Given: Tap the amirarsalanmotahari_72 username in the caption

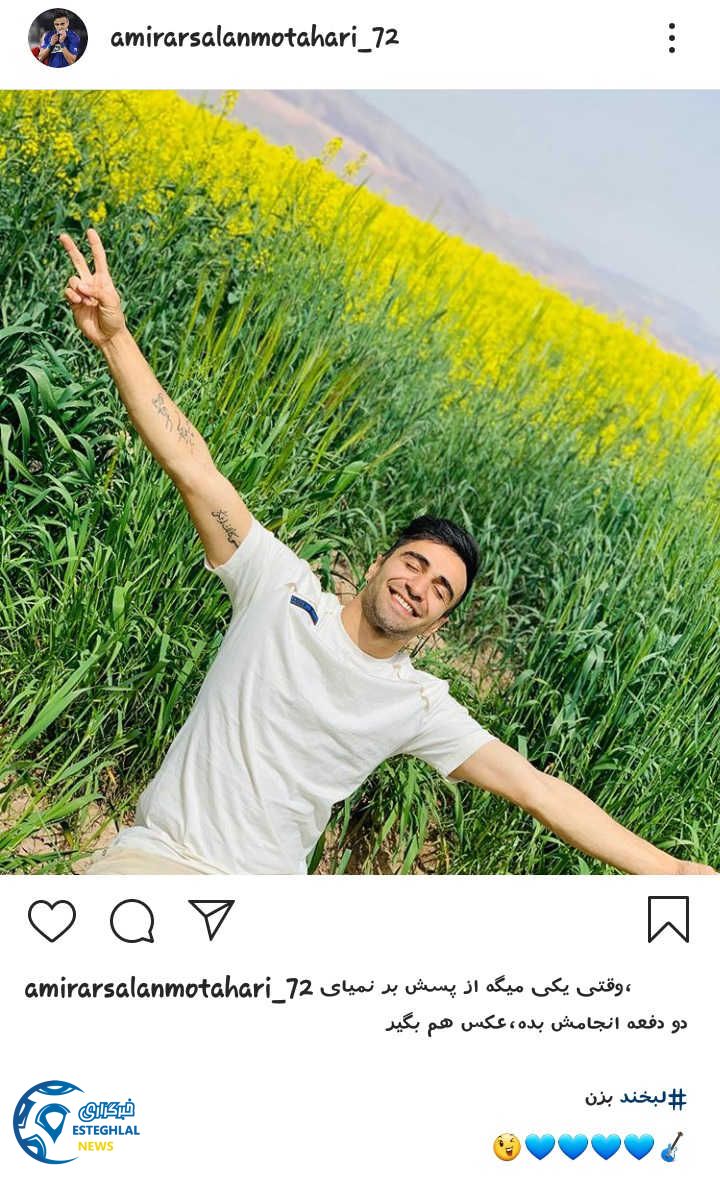Looking at the screenshot, I should pos(169,989).
